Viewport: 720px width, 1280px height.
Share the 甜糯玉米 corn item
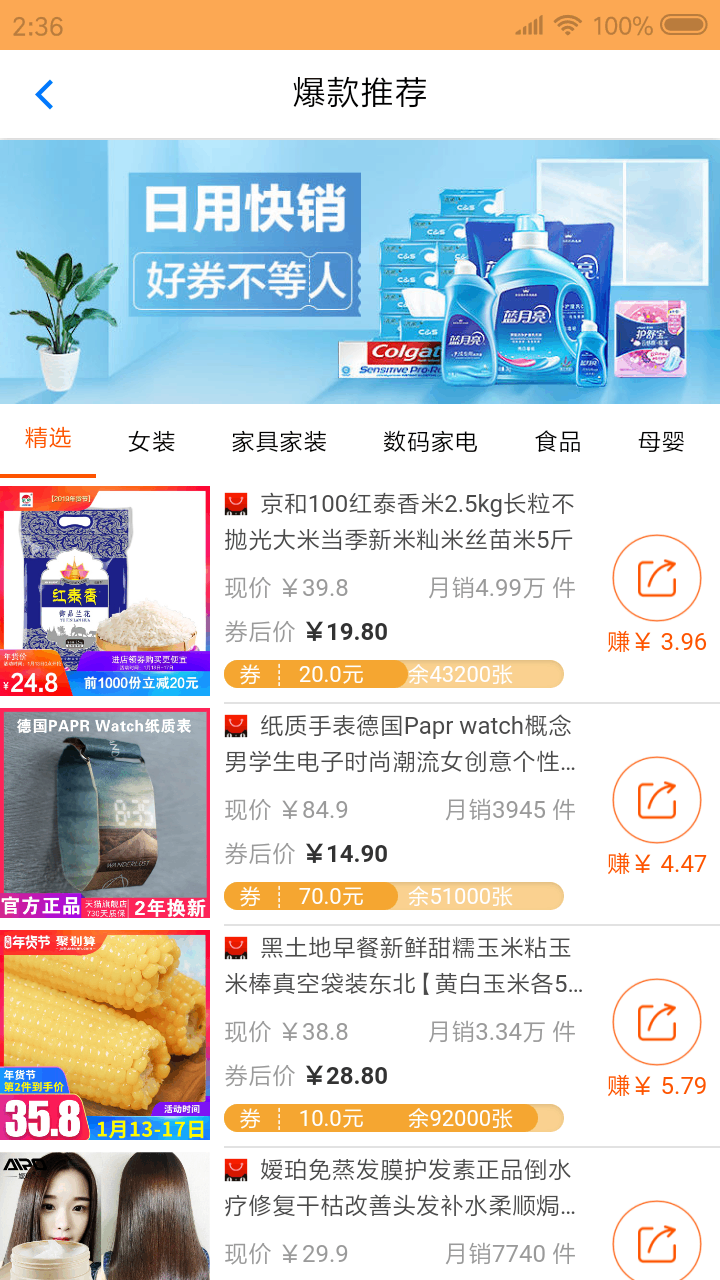pos(656,1023)
